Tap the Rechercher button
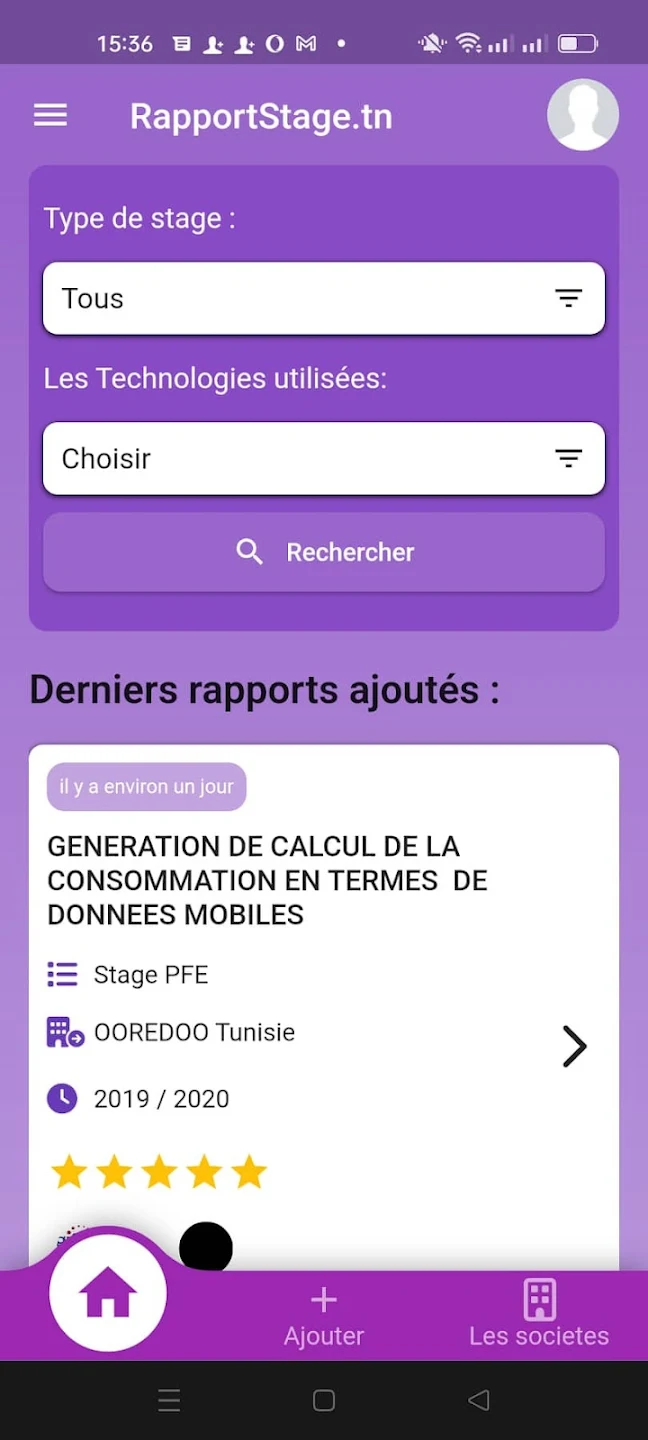Image resolution: width=648 pixels, height=1440 pixels. [324, 552]
